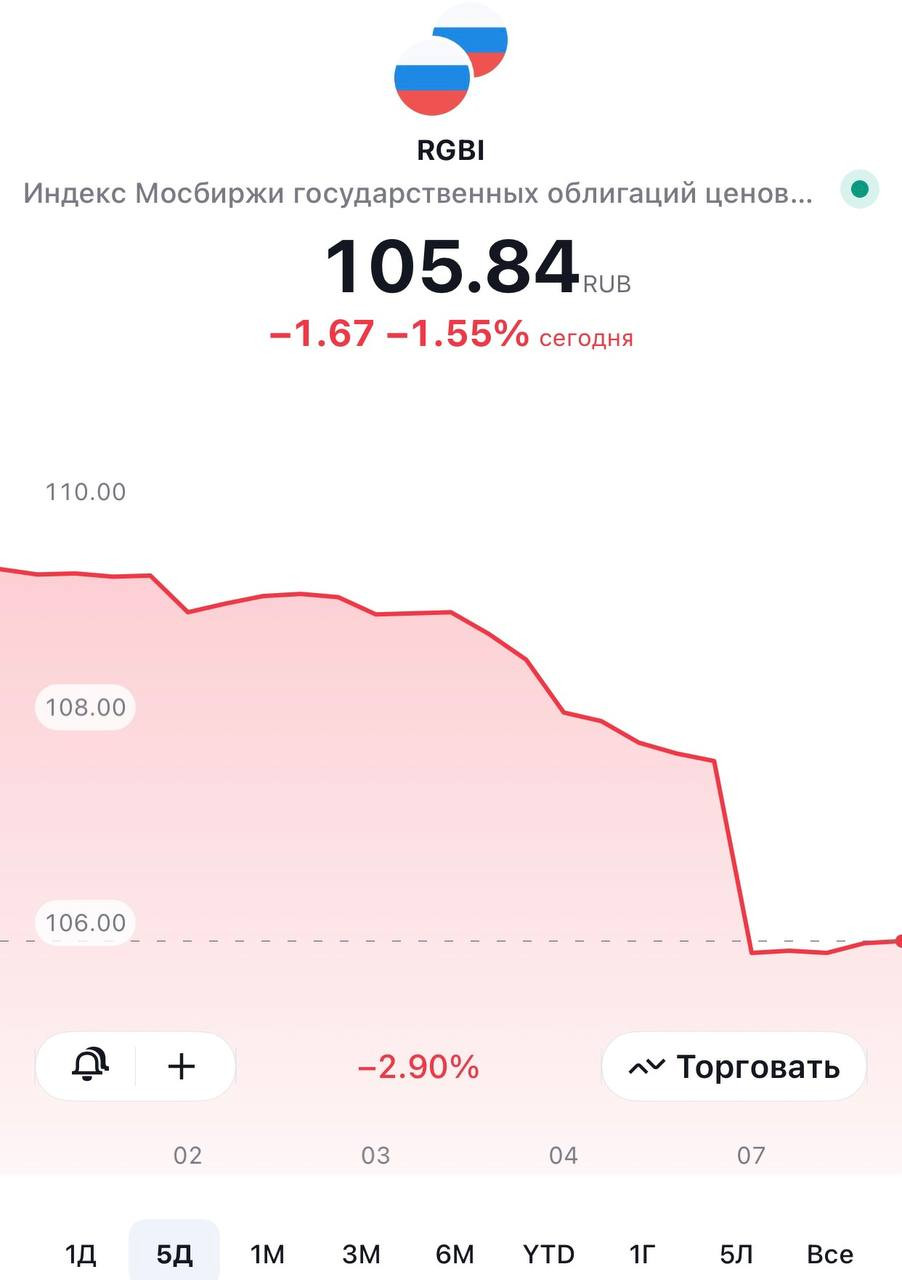Add RGBI to watchlist with plus icon

tap(181, 1066)
